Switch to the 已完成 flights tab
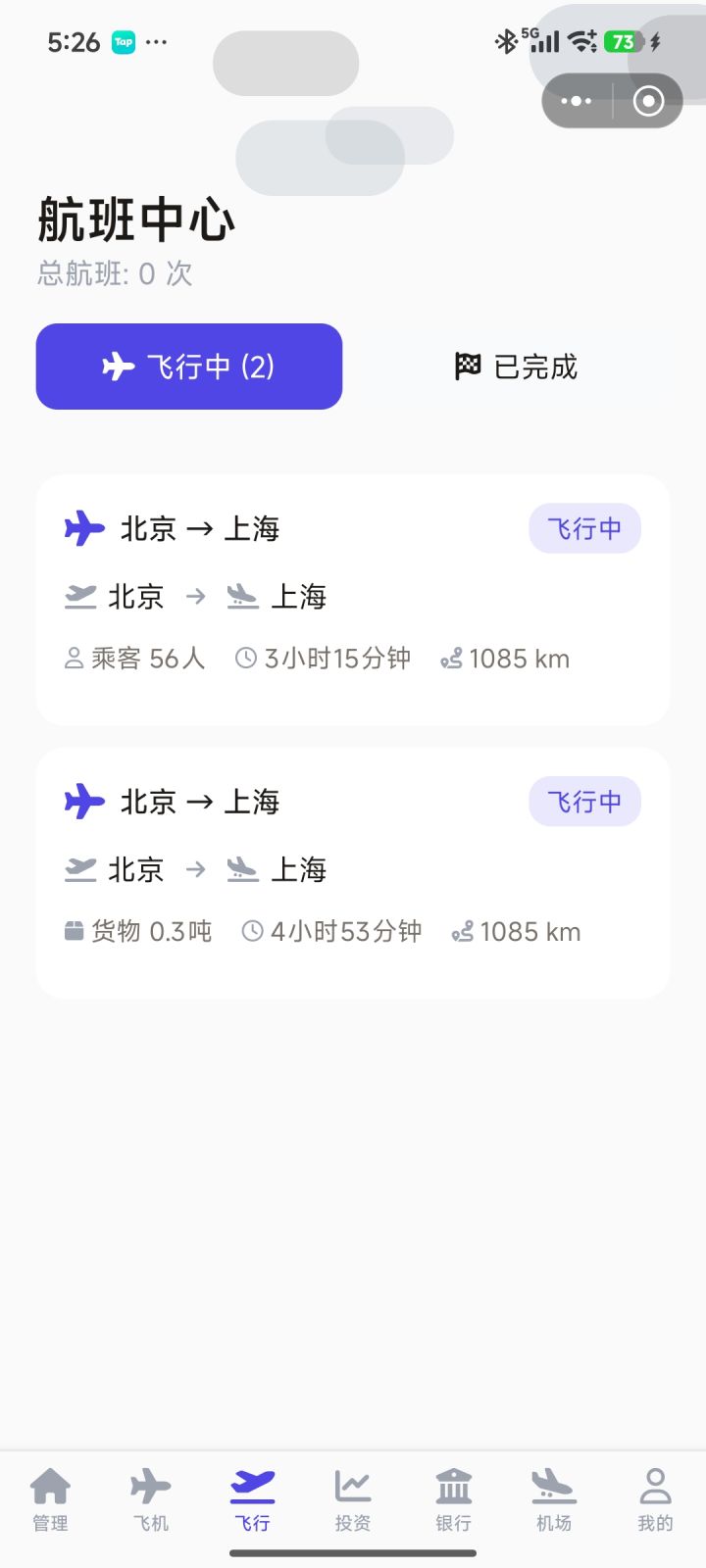This screenshot has width=706, height=1568. coord(517,367)
